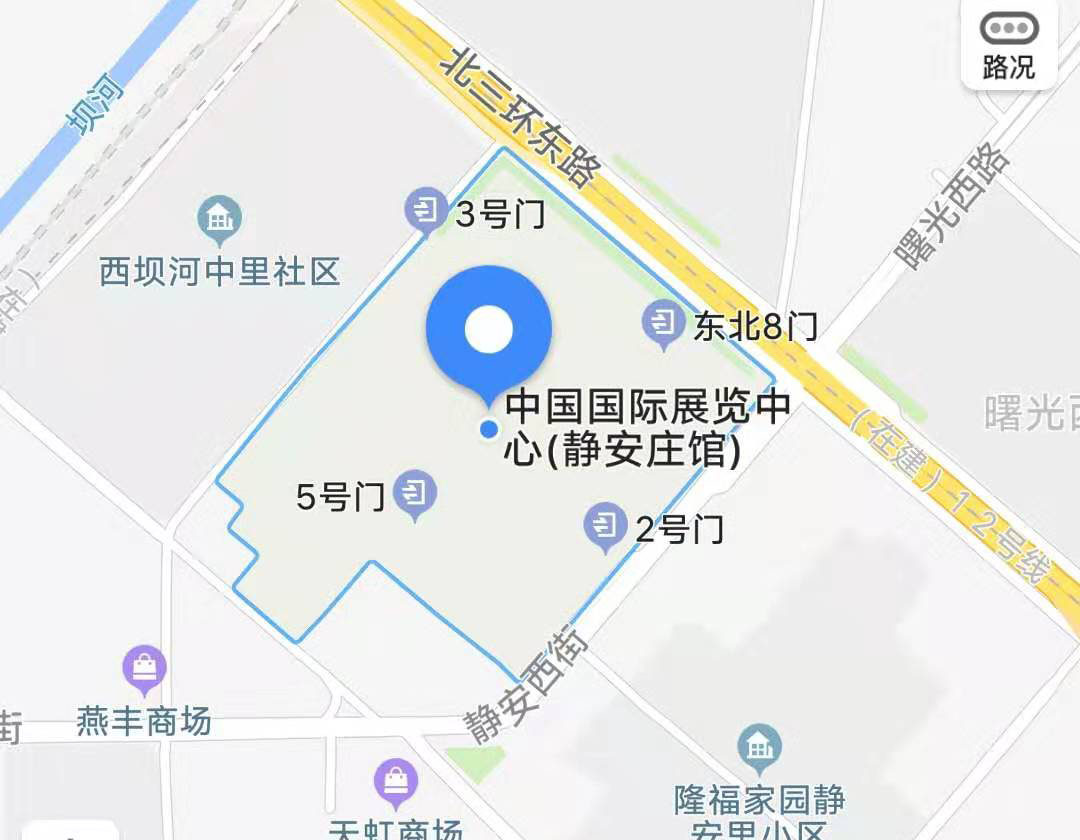Open 西坝河中里社区 place marker
The image size is (1080, 840).
(x=220, y=219)
